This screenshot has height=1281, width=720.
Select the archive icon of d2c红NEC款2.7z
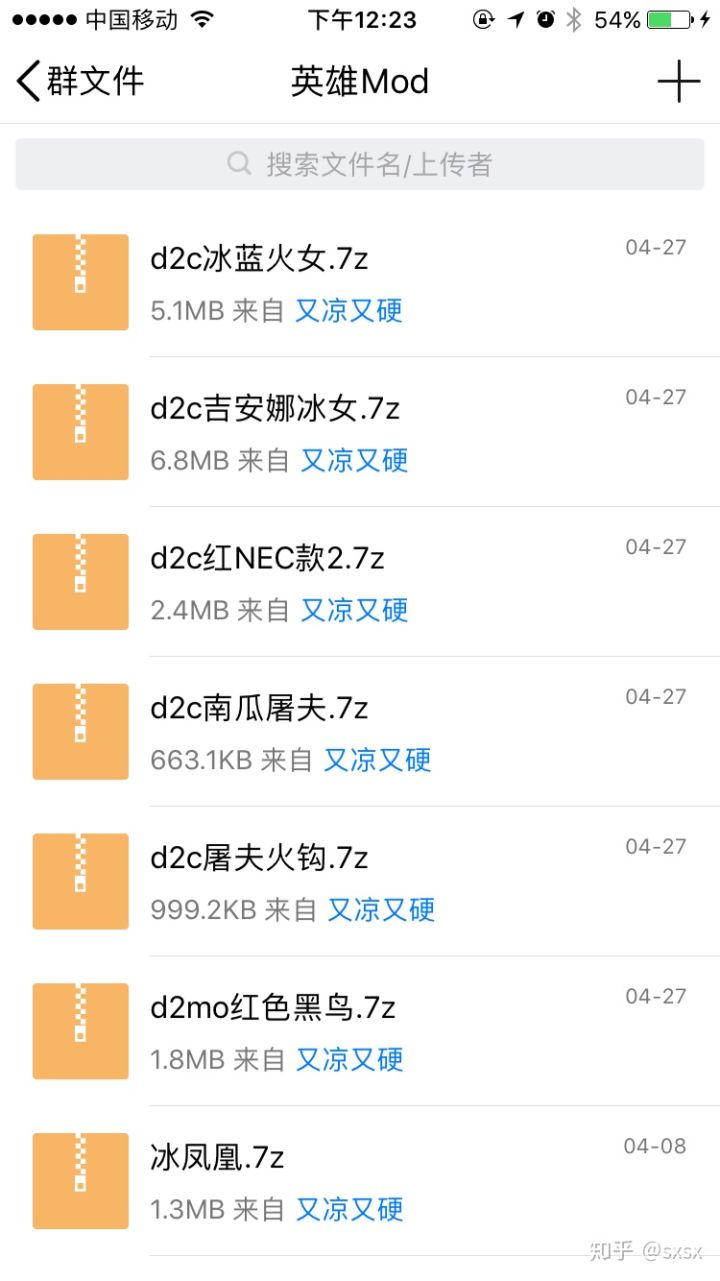point(80,582)
